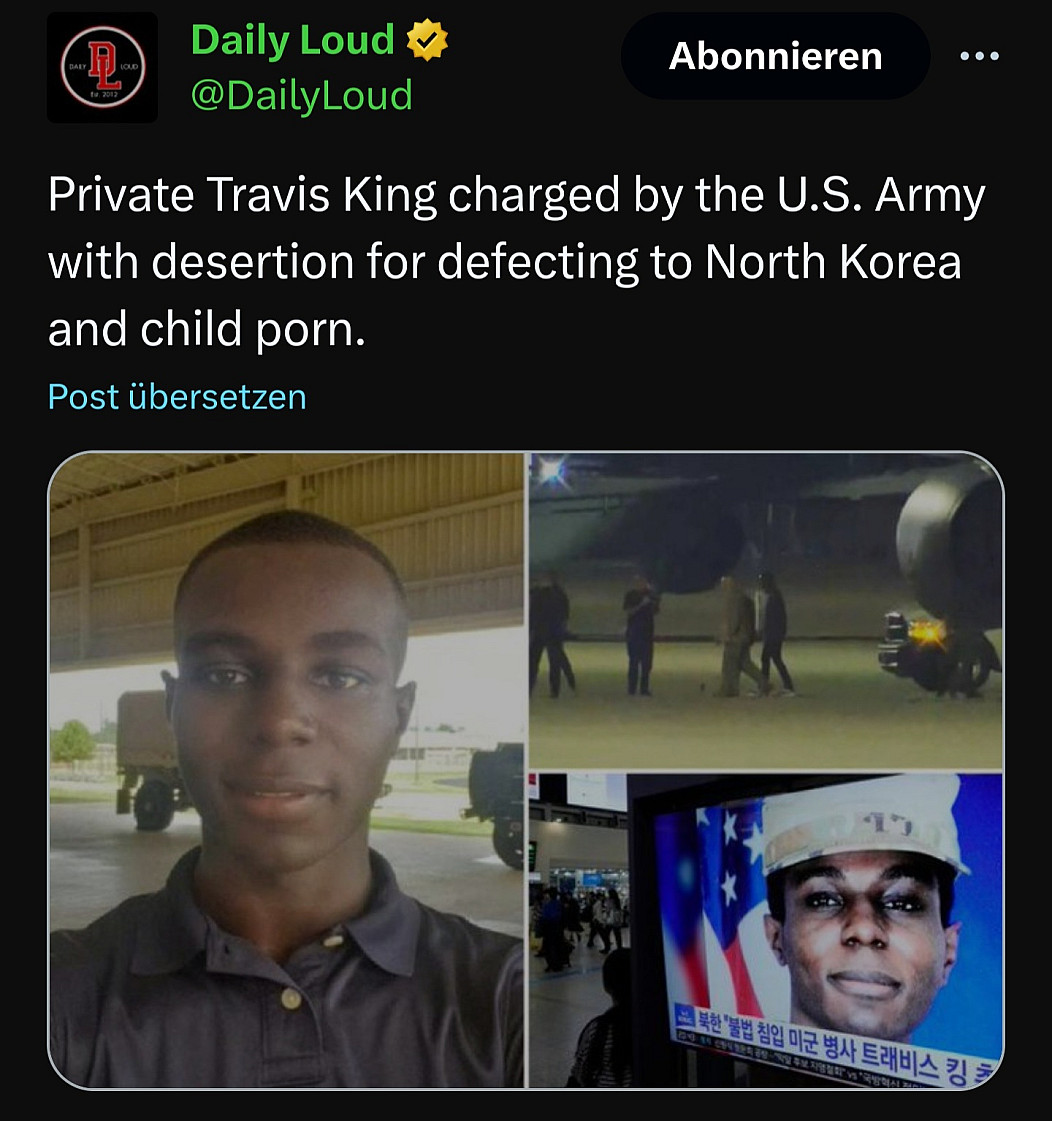1052x1121 pixels.
Task: Open the @DailyLoud handle link
Action: click(301, 96)
